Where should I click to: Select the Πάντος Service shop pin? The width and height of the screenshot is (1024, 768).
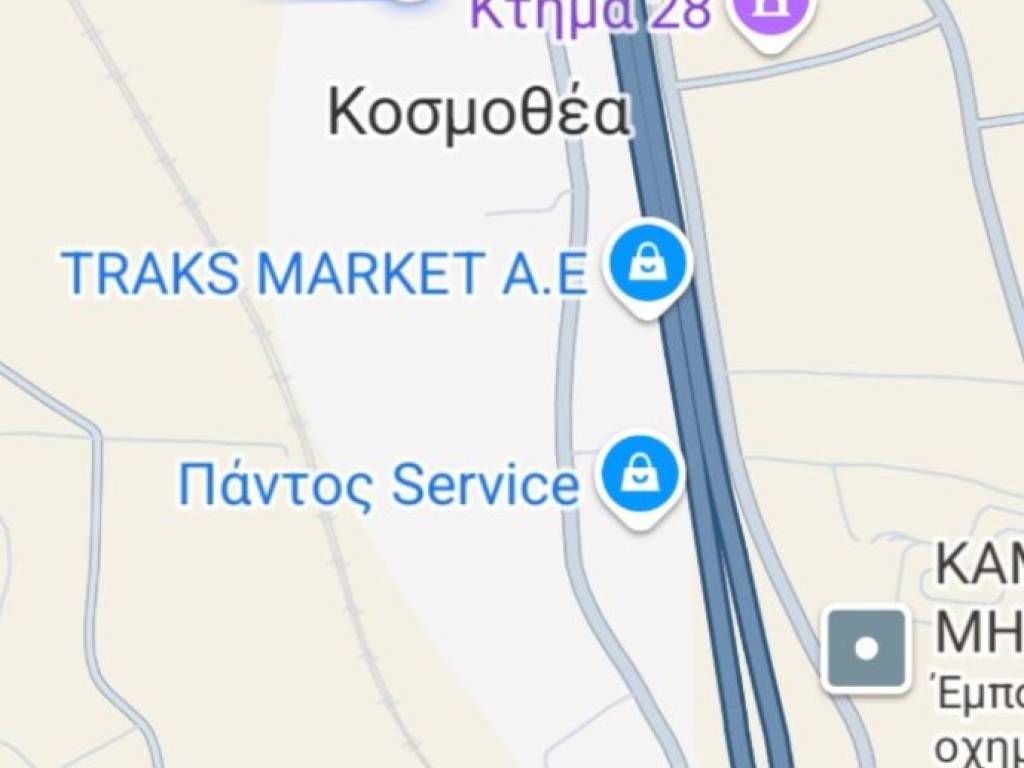tap(640, 476)
